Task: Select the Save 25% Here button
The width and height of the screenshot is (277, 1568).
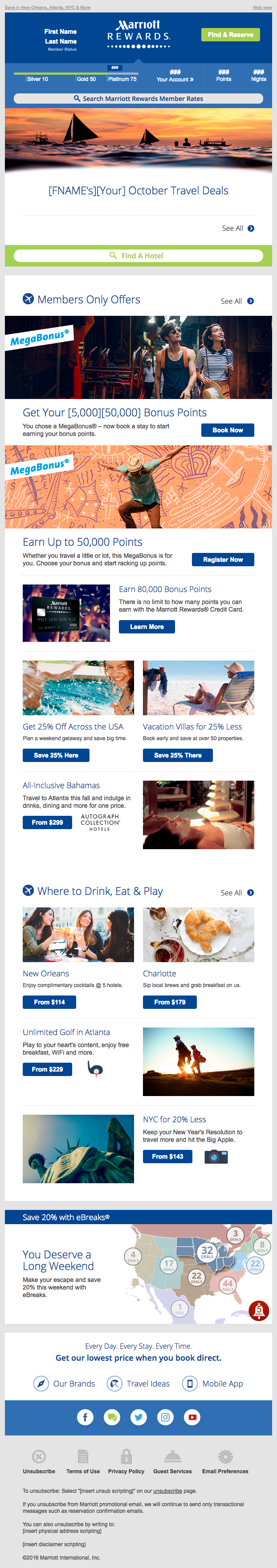Action: pyautogui.click(x=56, y=755)
